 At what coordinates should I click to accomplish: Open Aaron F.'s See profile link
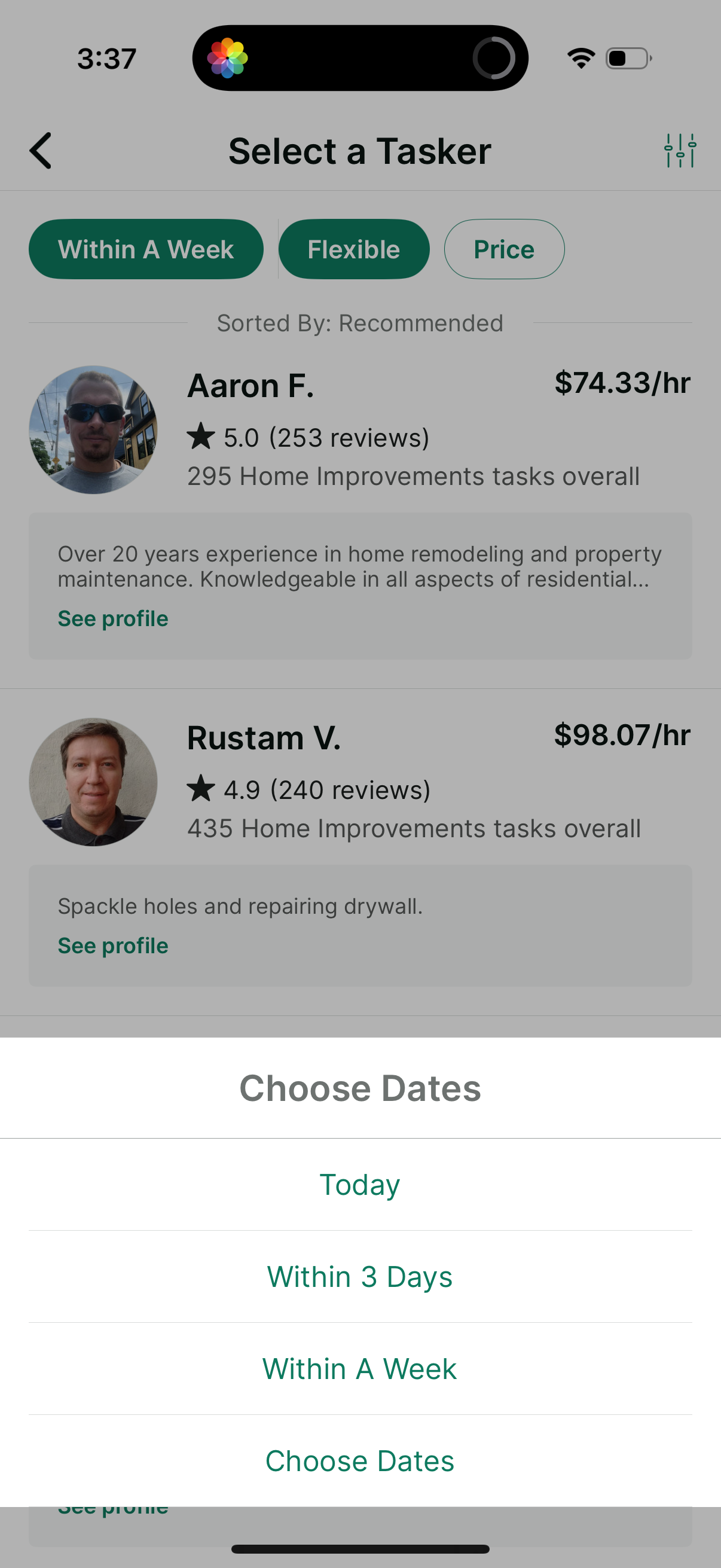pos(112,618)
